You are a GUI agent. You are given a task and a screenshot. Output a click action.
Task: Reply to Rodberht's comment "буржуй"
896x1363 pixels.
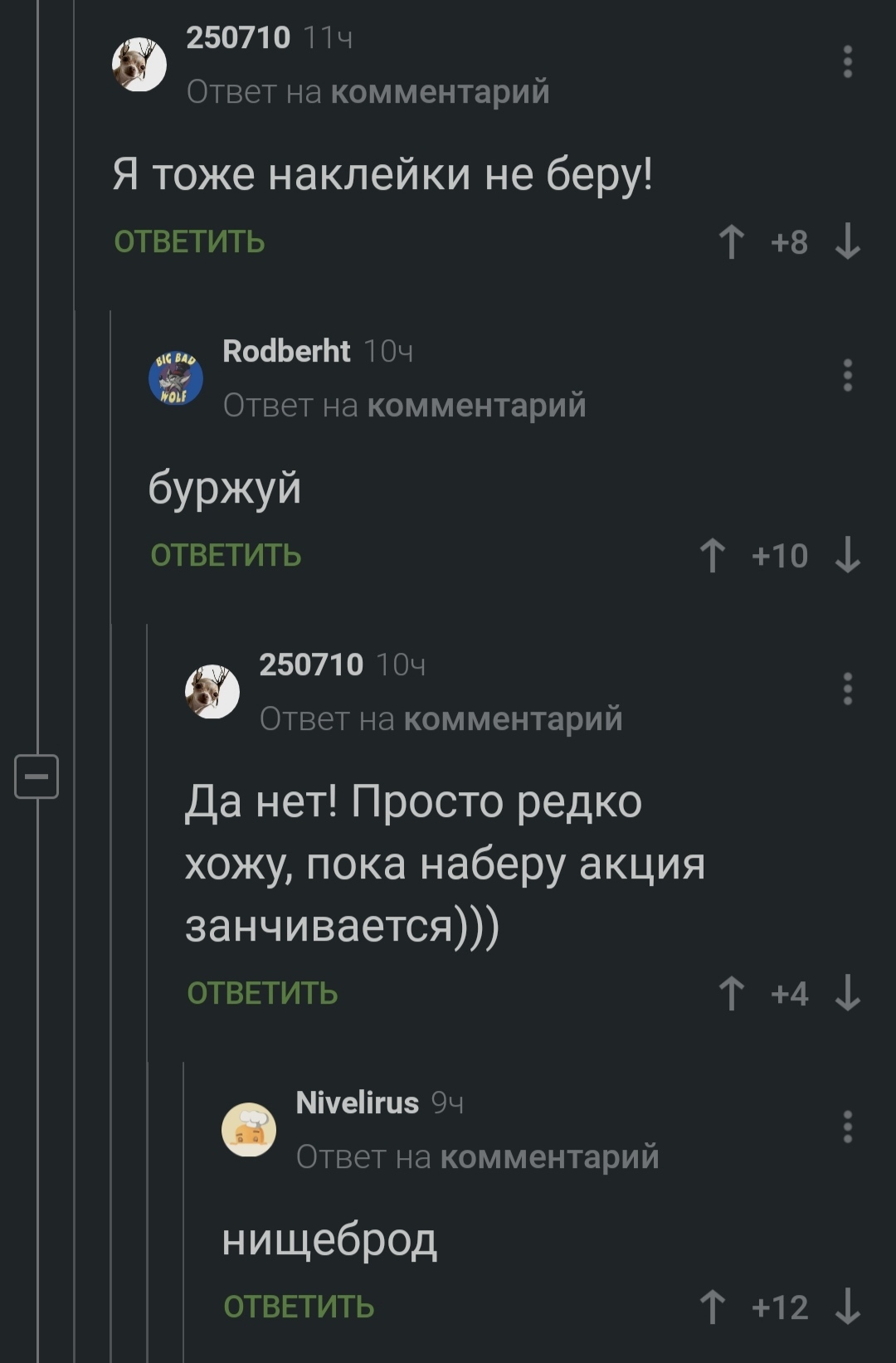pos(226,555)
